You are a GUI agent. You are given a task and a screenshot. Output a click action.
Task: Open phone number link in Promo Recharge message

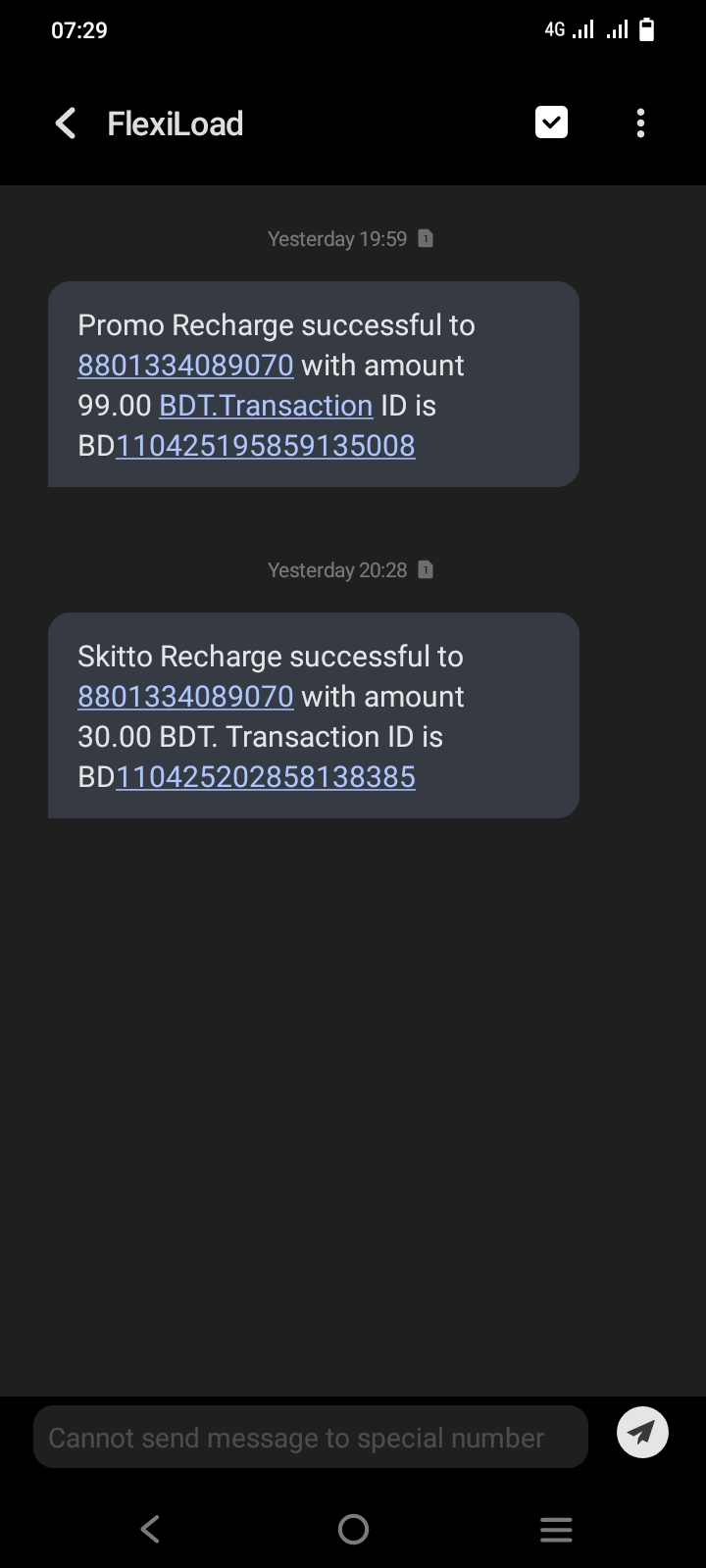tap(185, 366)
